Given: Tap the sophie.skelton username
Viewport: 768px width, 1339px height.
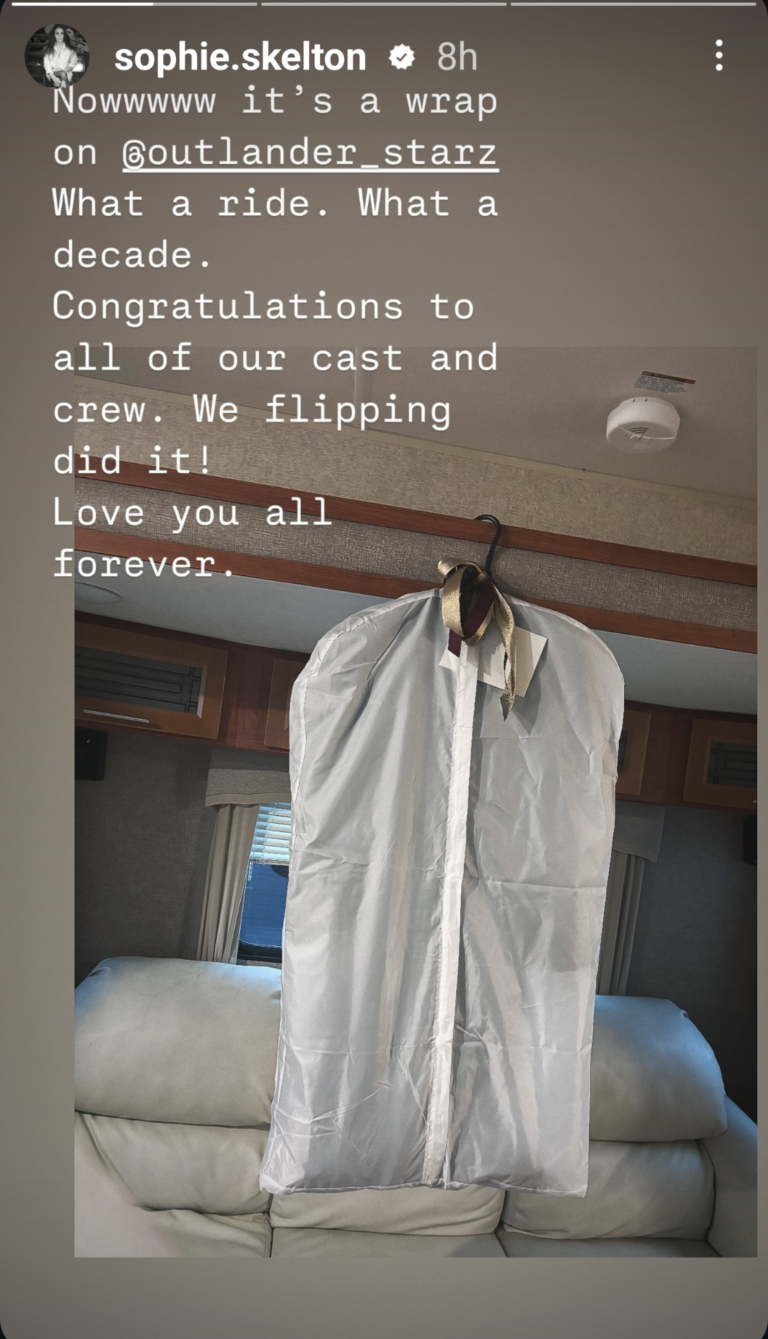Looking at the screenshot, I should click(240, 57).
